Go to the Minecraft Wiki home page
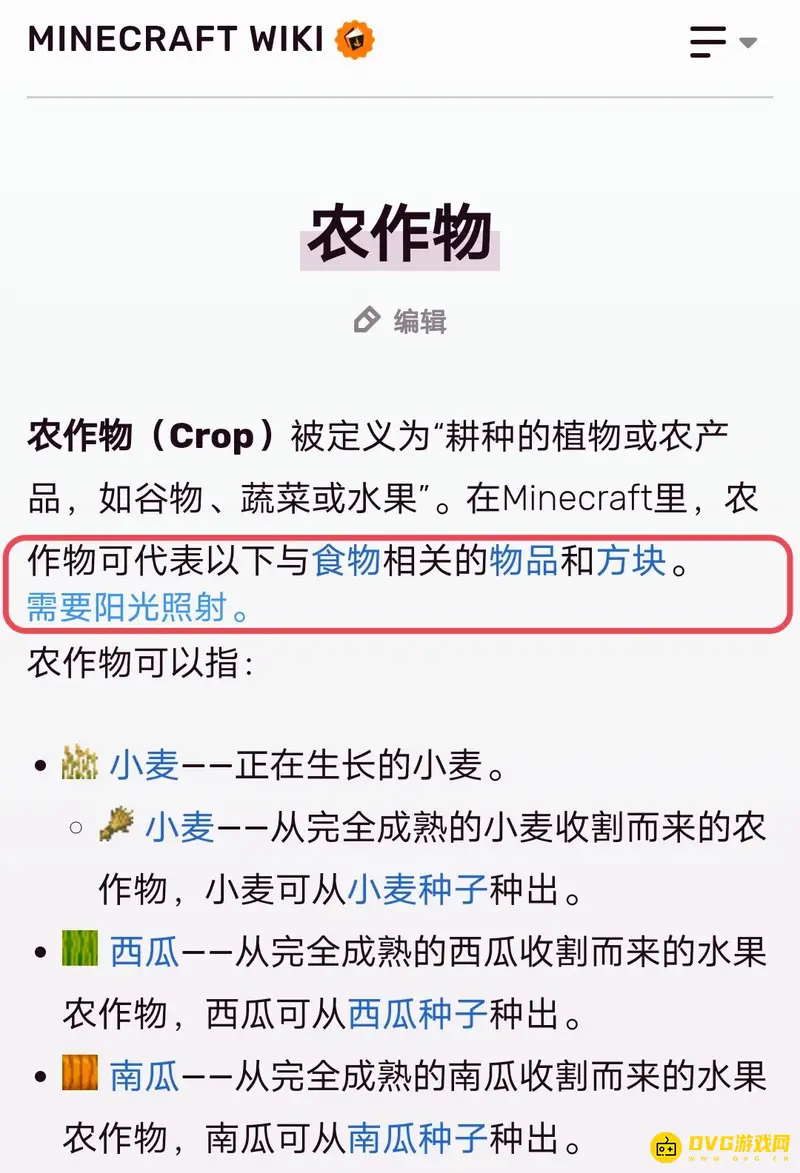Viewport: 800px width, 1173px height. click(200, 40)
